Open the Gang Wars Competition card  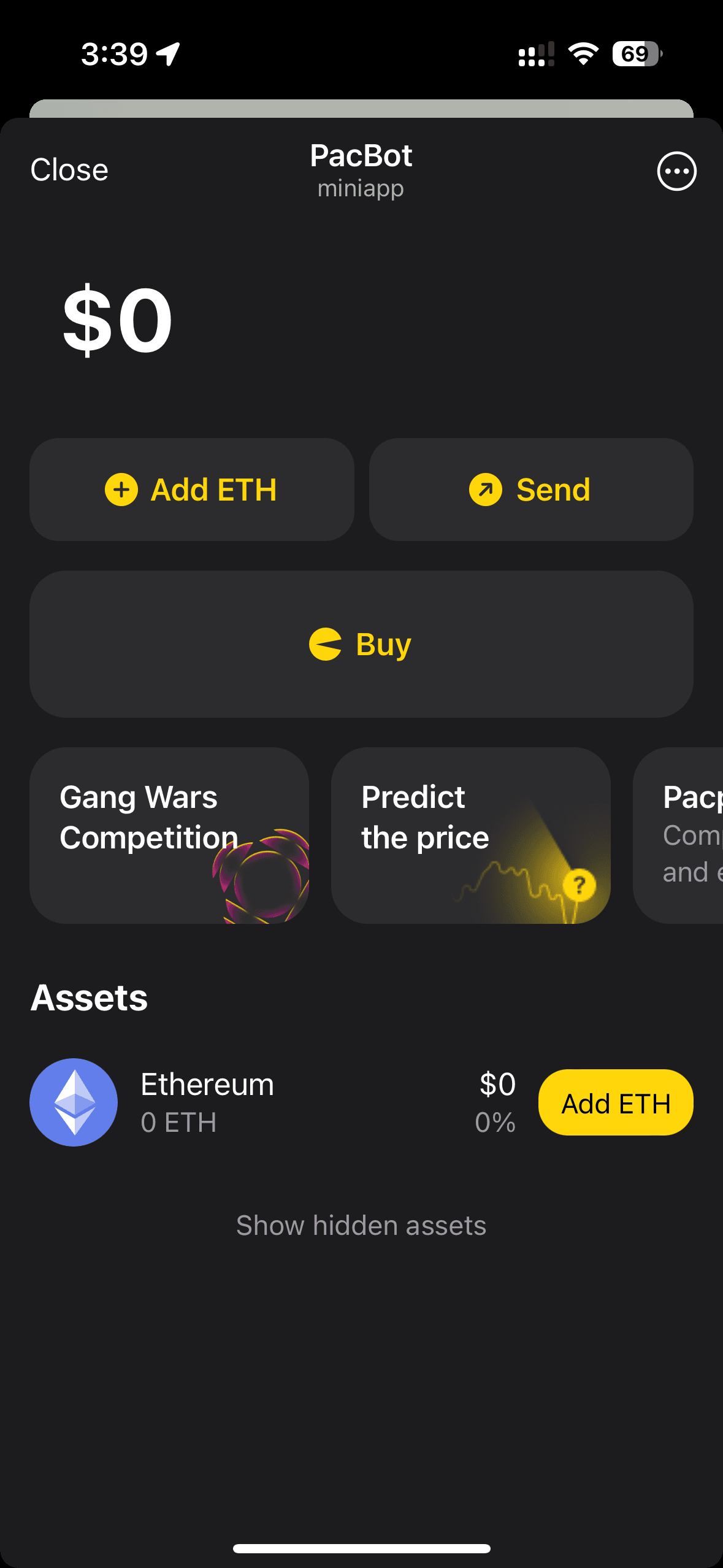169,835
